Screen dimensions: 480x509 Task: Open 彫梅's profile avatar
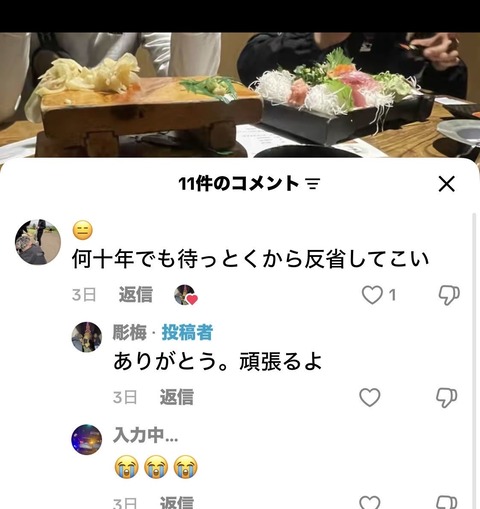[87, 337]
